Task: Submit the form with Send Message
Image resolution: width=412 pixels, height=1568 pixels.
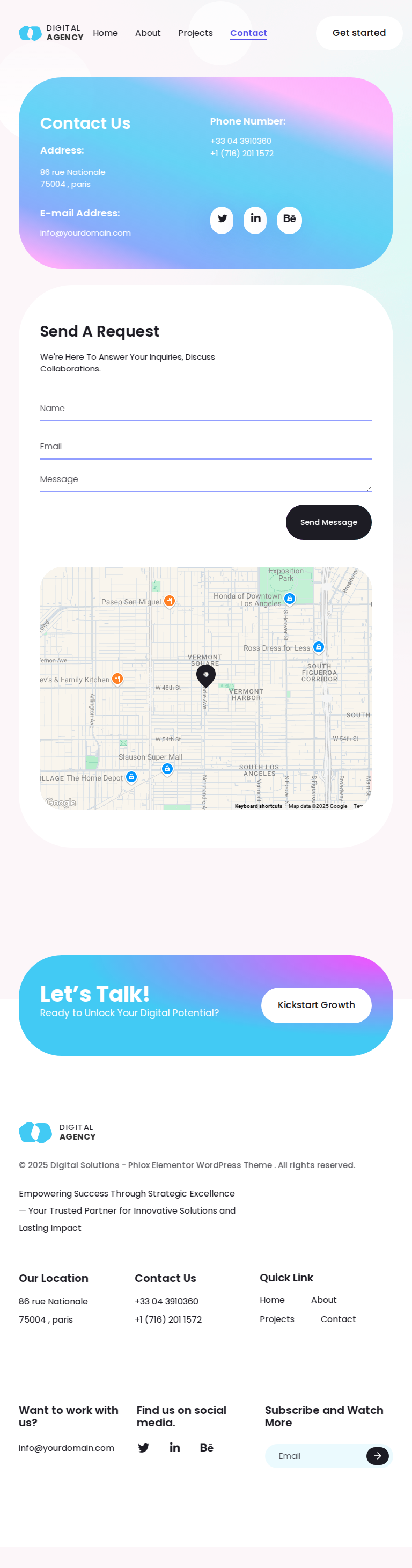Action: tap(328, 522)
